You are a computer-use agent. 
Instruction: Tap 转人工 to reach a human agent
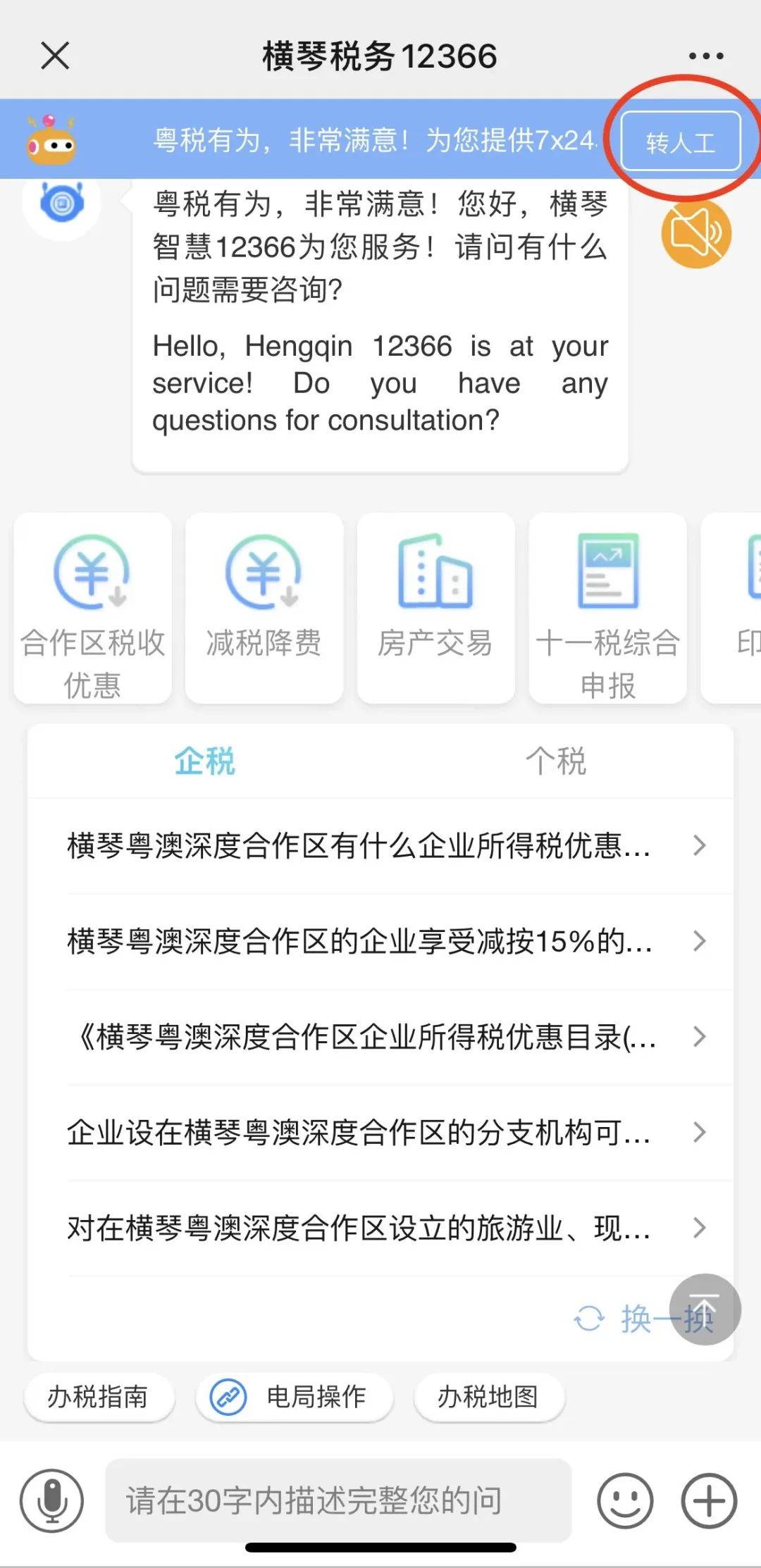[680, 142]
